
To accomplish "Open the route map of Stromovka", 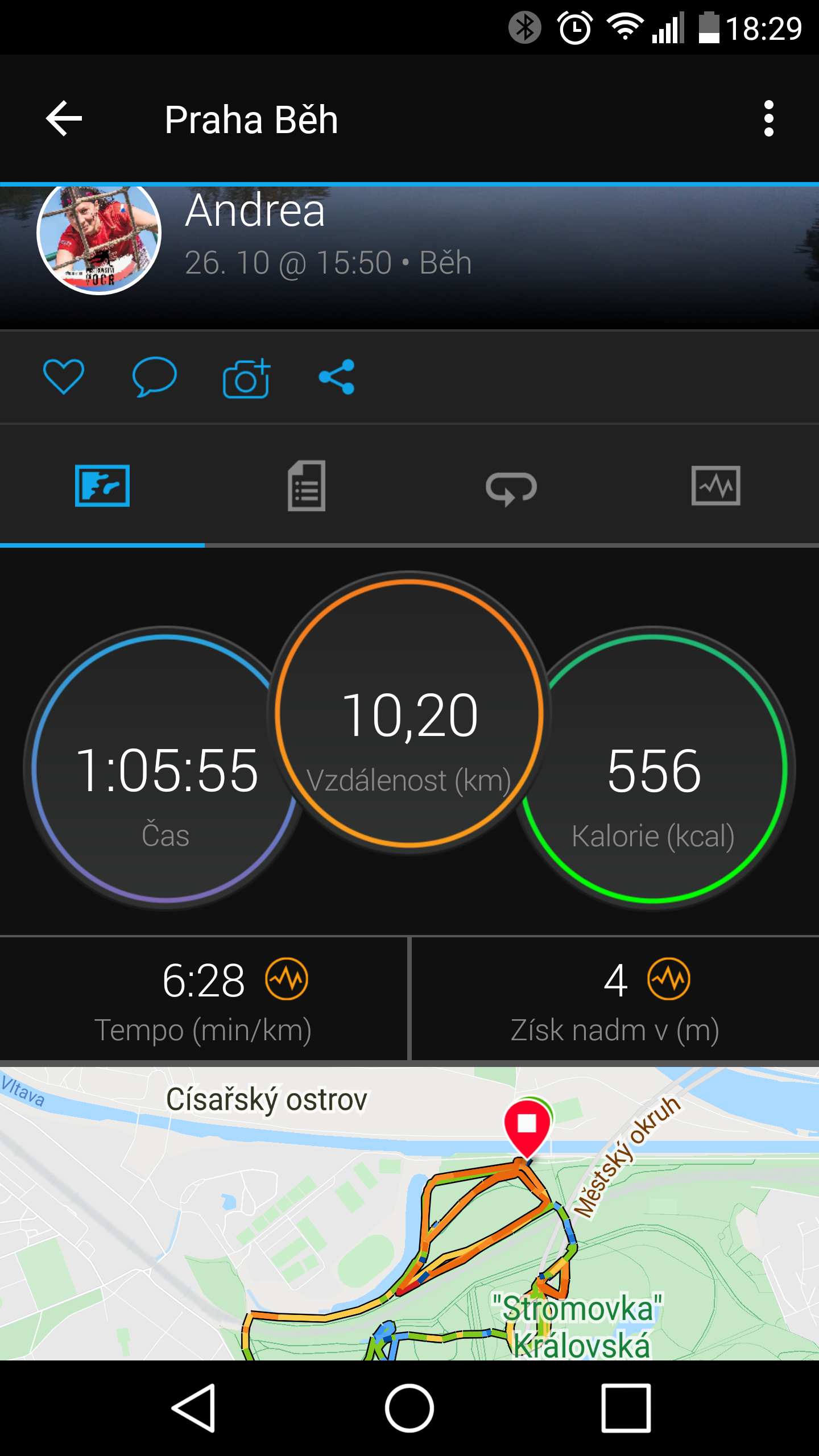I will click(409, 1213).
